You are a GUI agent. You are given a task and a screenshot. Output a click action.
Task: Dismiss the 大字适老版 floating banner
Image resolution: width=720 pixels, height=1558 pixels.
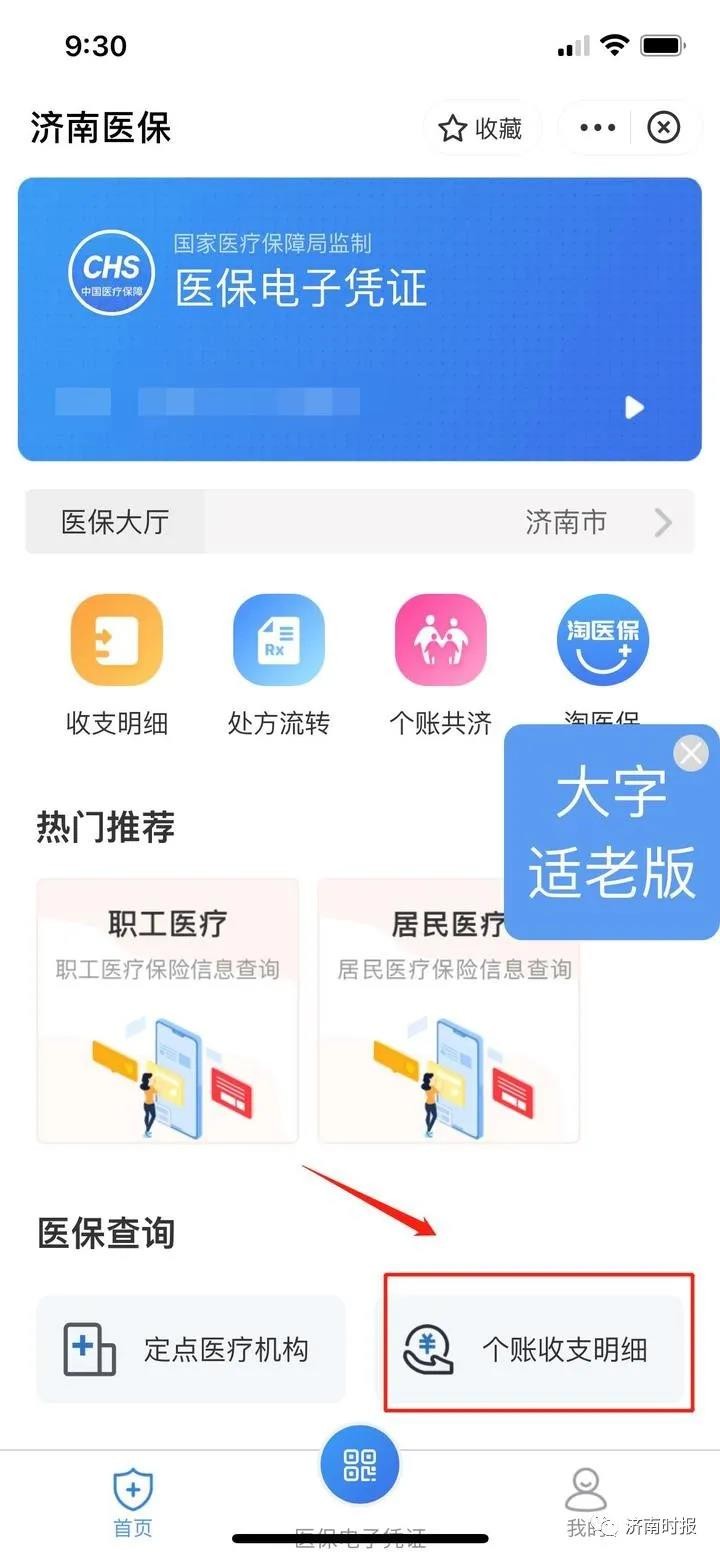[x=691, y=753]
